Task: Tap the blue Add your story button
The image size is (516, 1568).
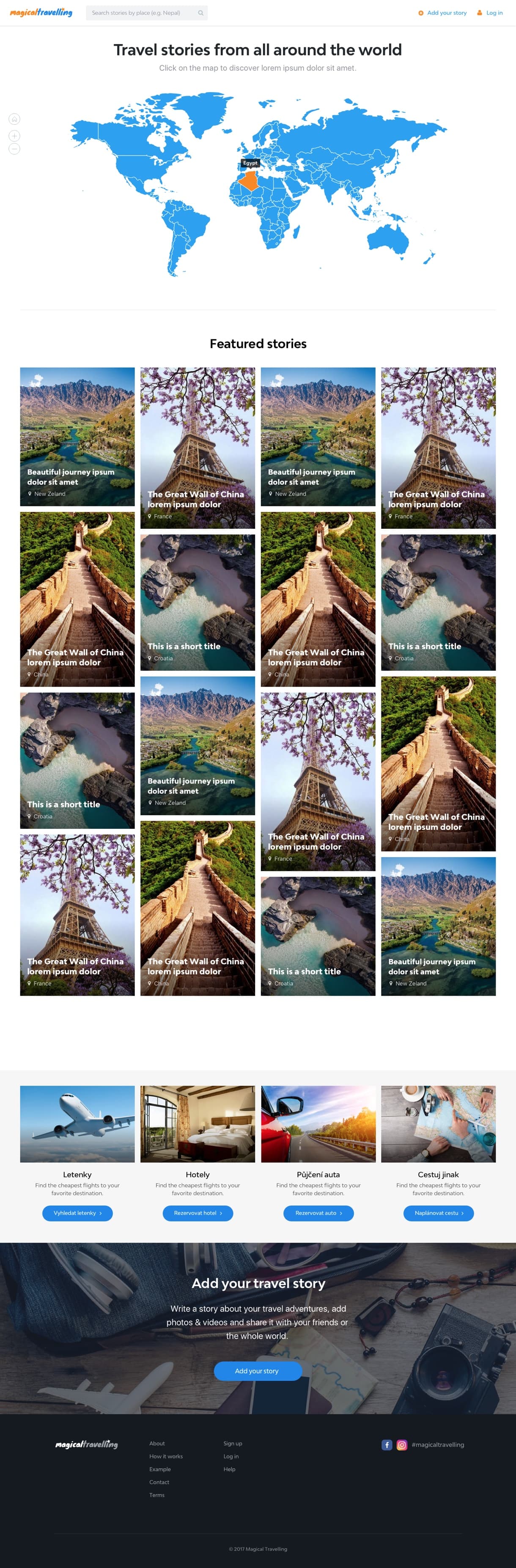Action: (x=258, y=1371)
